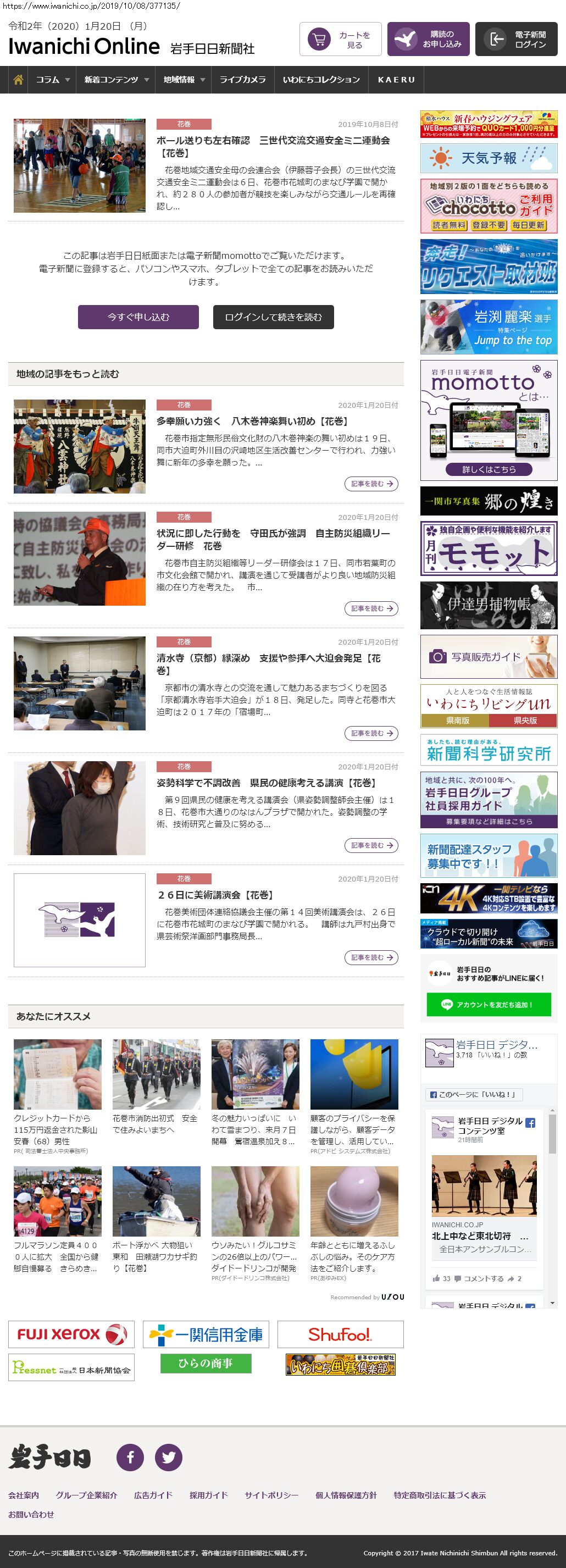Open the recommended フルマラソン定員400人に拡大 story

(x=57, y=1257)
